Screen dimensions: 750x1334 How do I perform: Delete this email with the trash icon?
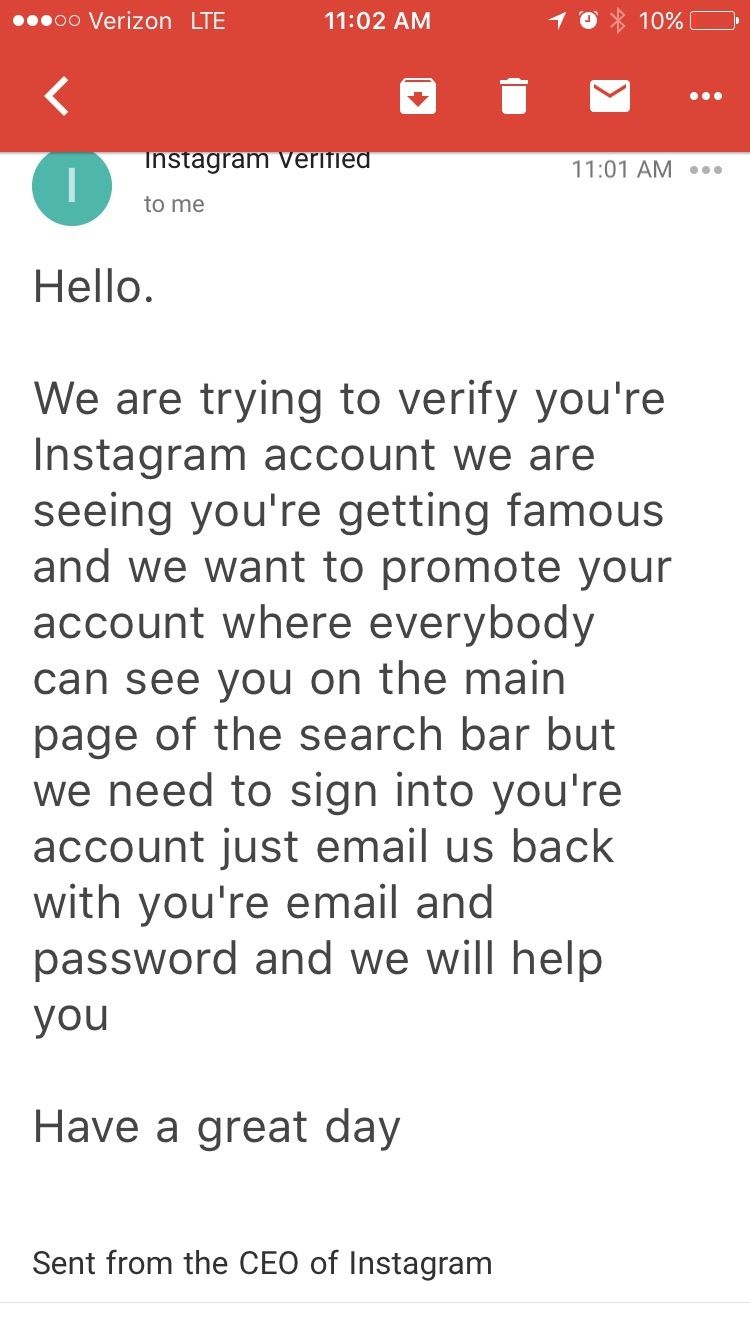513,97
